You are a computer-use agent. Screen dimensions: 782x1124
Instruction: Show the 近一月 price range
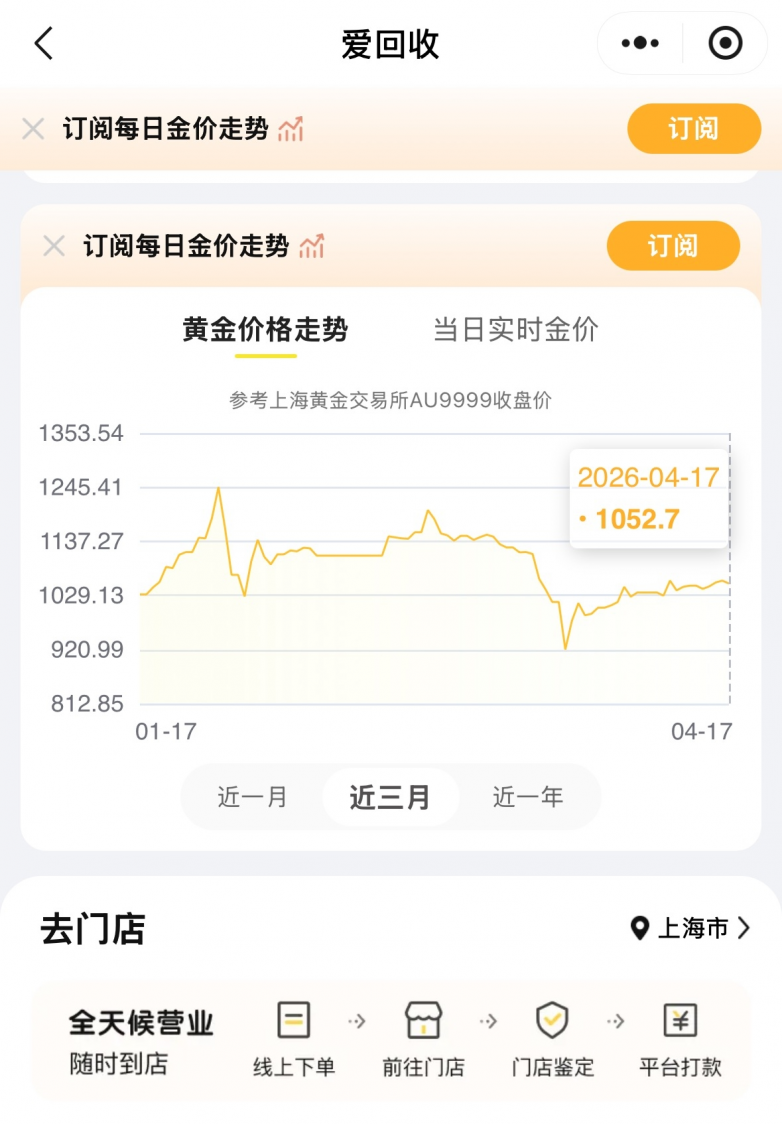[x=252, y=797]
